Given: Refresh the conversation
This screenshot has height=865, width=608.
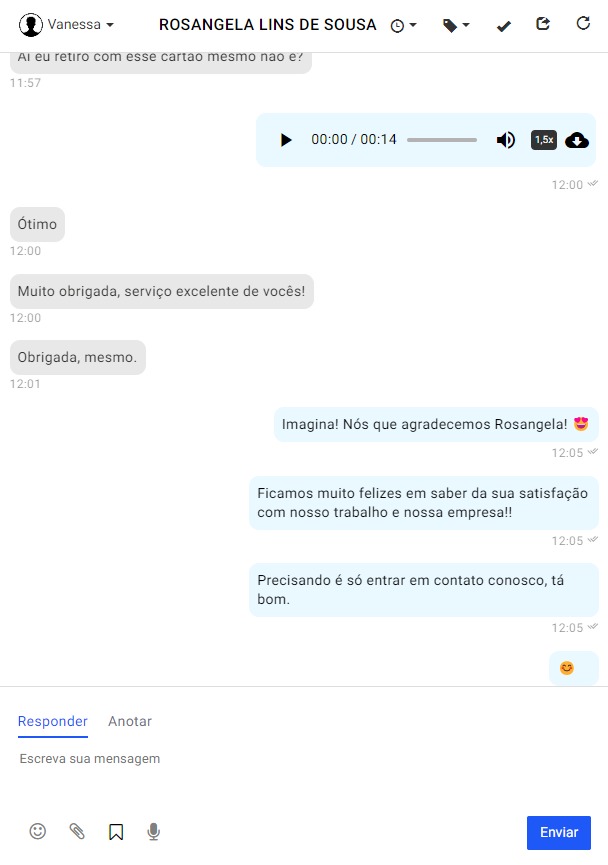Looking at the screenshot, I should (x=583, y=24).
